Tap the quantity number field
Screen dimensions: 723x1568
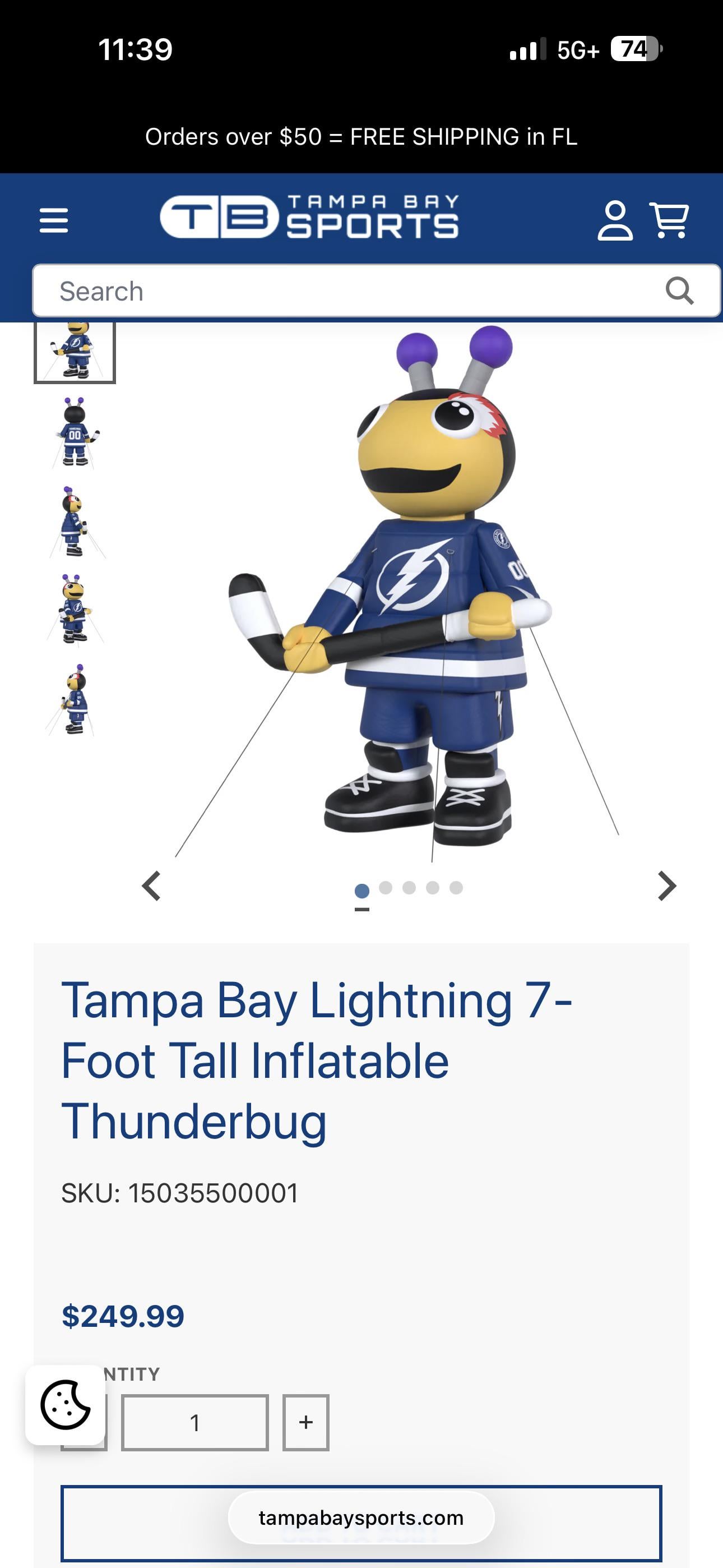(x=194, y=1423)
